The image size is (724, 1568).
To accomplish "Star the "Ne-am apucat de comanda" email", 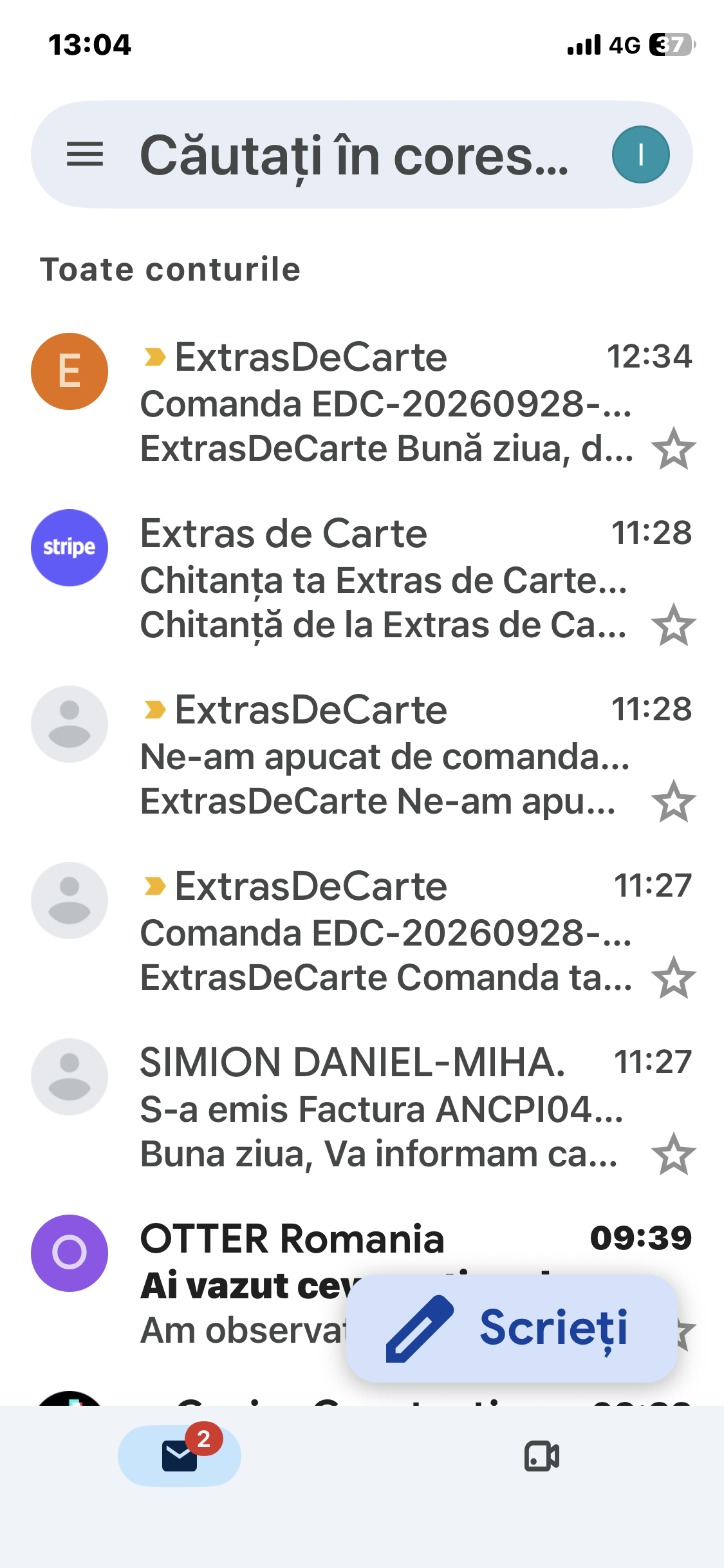I will coord(673,802).
